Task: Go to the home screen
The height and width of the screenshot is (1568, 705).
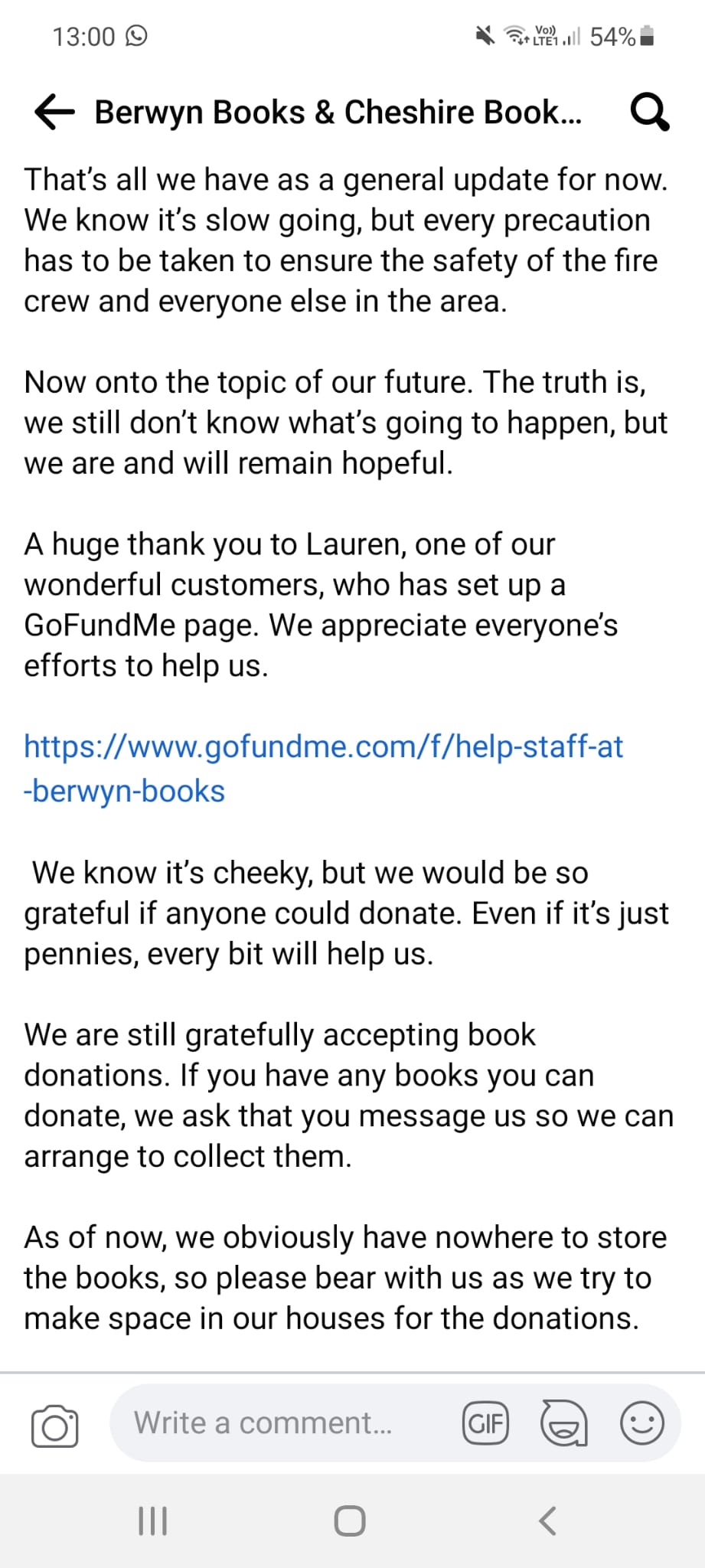Action: coord(350,1521)
